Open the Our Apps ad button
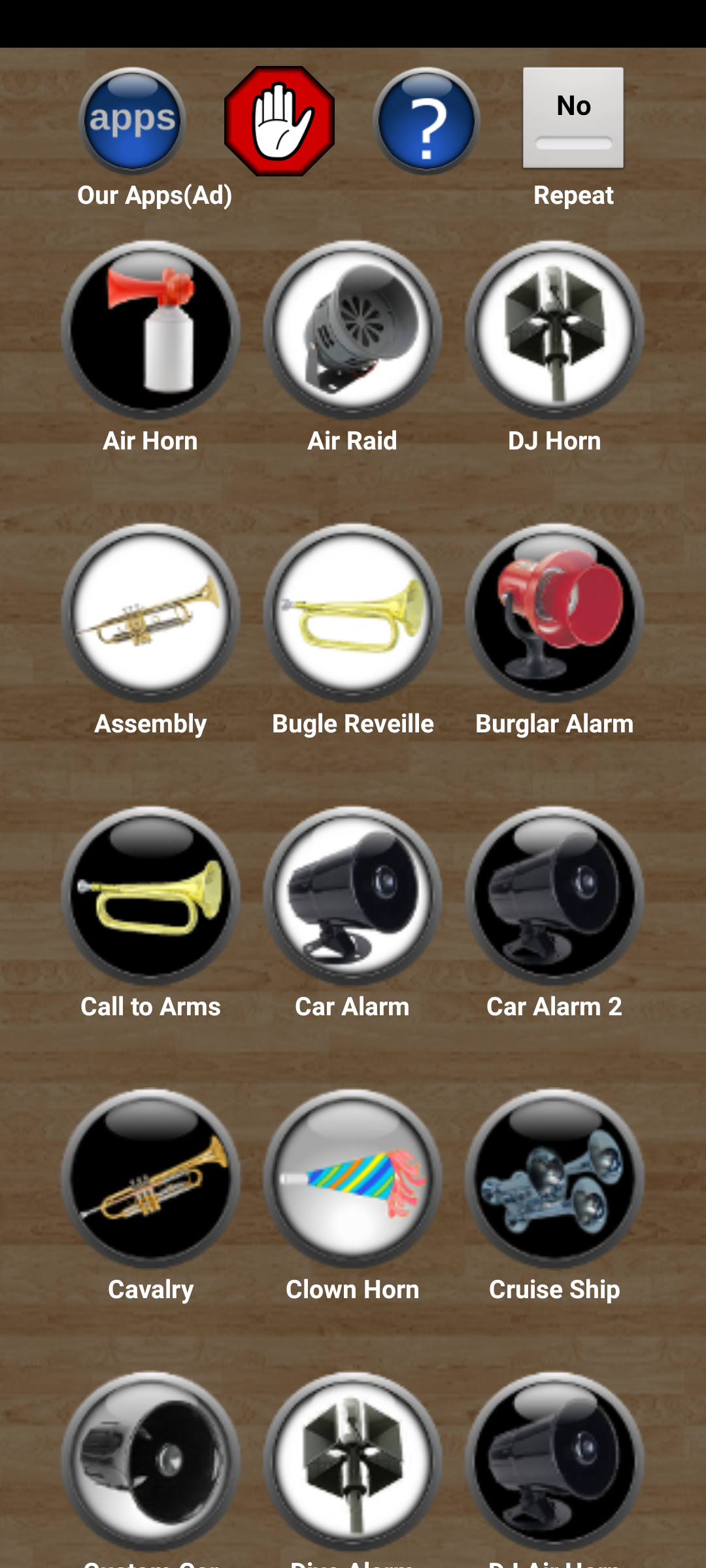This screenshot has height=1568, width=706. point(132,122)
